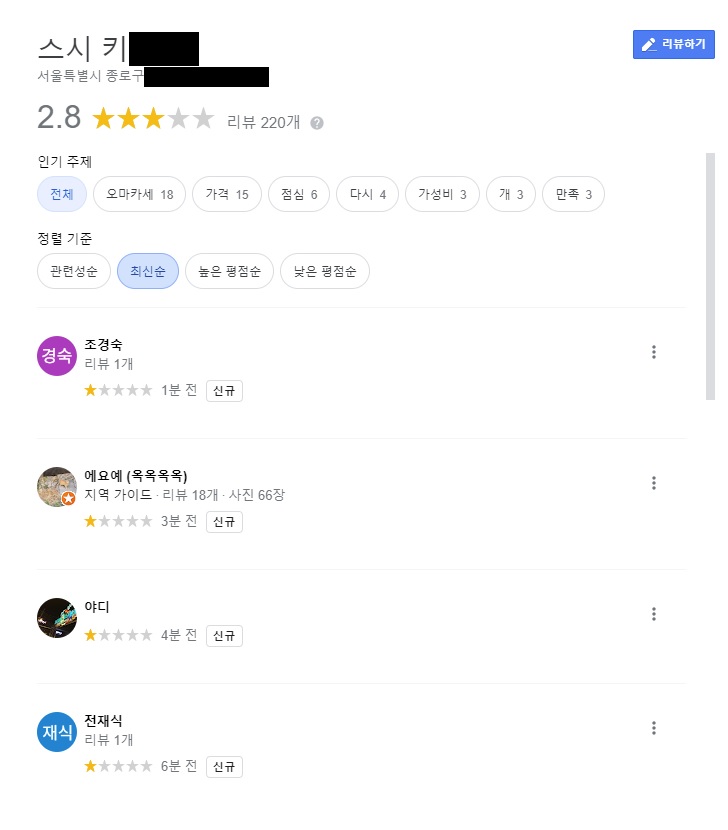Filter reviews by 가격 topic
Image resolution: width=728 pixels, height=830 pixels.
[227, 194]
